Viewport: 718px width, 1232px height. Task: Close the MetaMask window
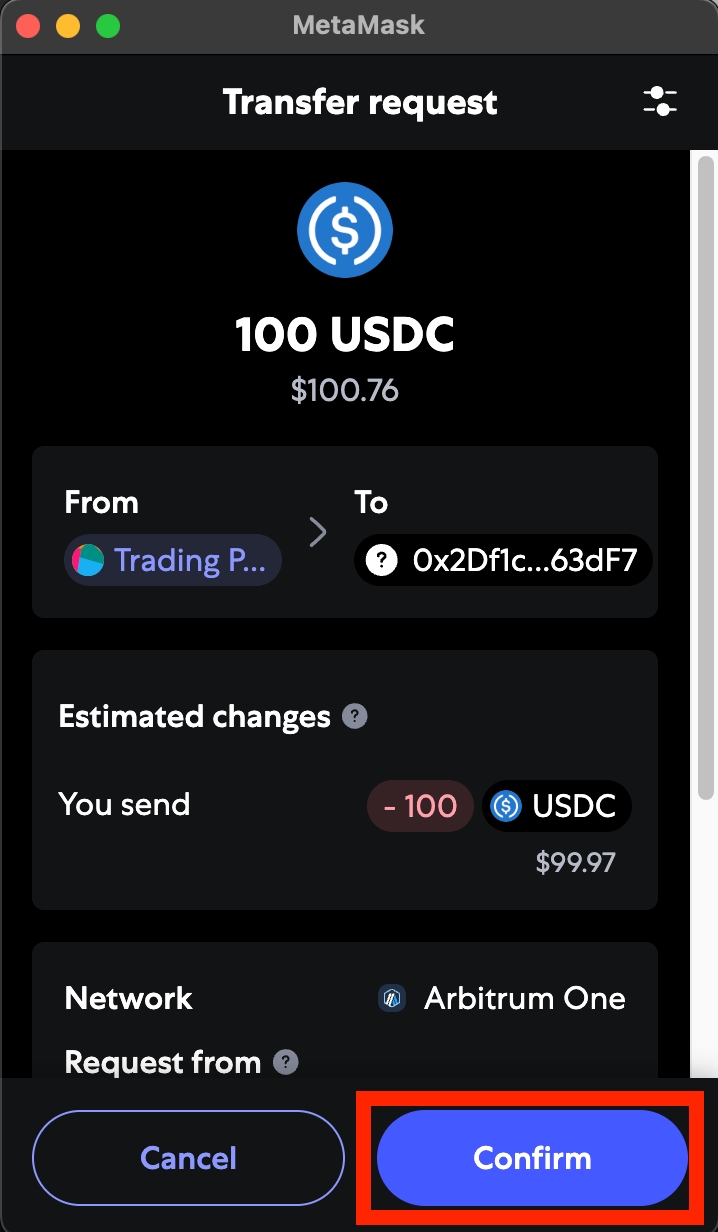[28, 26]
